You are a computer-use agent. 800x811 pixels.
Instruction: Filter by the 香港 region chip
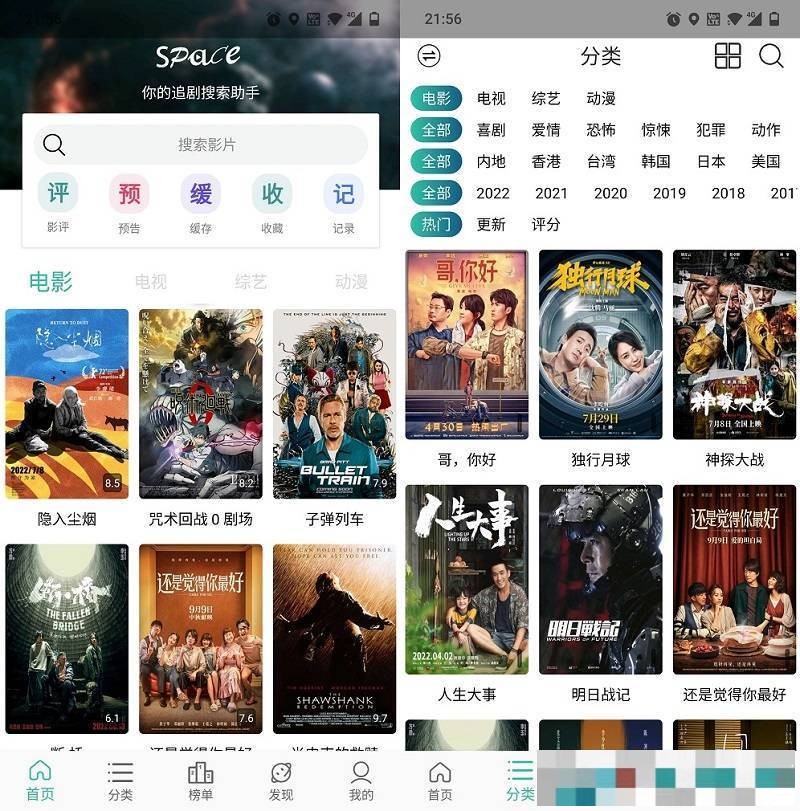[546, 161]
